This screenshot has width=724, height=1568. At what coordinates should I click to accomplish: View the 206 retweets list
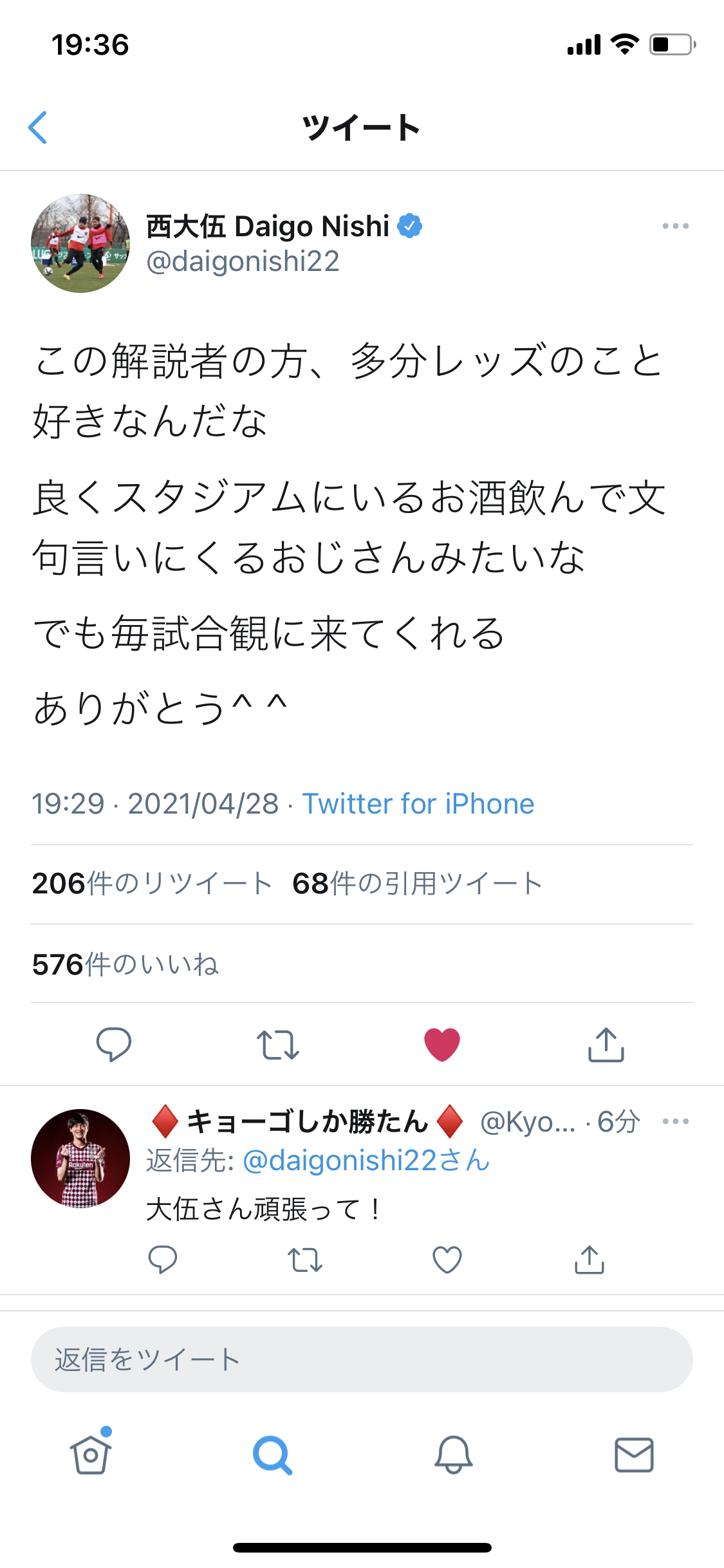[152, 884]
